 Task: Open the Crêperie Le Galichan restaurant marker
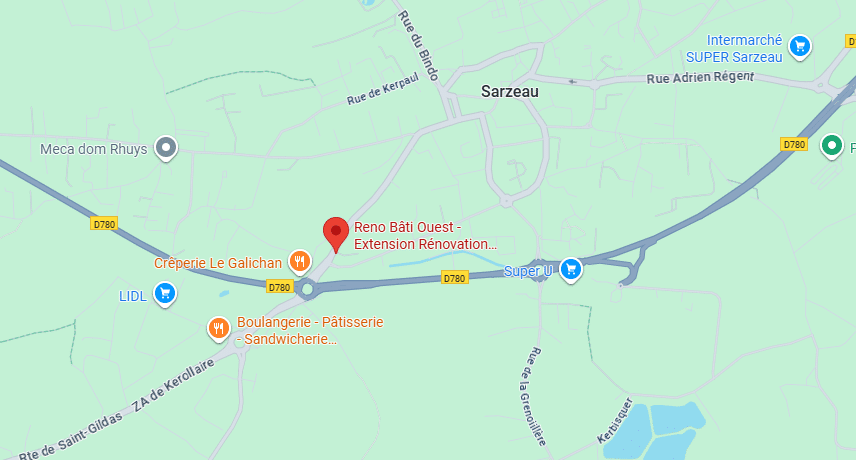point(299,262)
